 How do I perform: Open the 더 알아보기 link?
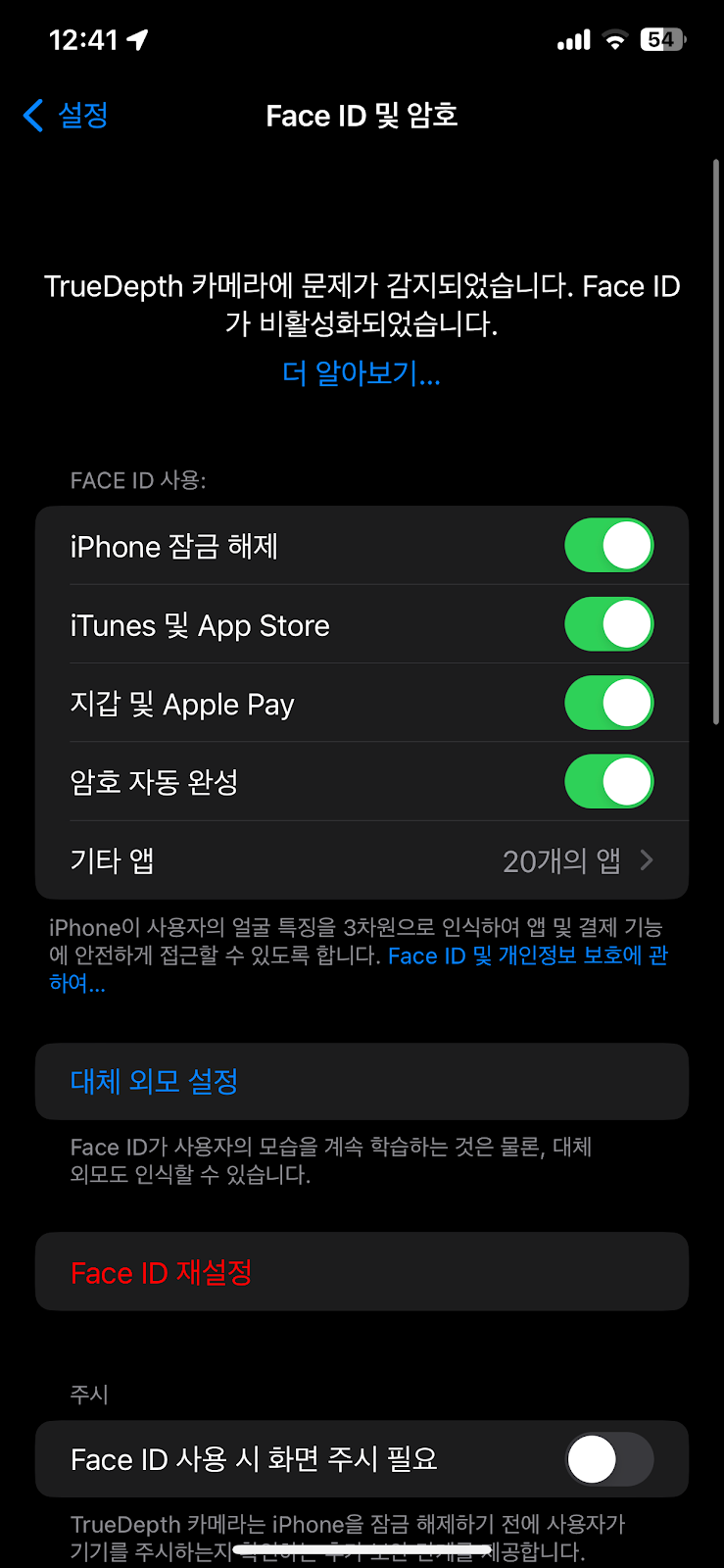(362, 373)
